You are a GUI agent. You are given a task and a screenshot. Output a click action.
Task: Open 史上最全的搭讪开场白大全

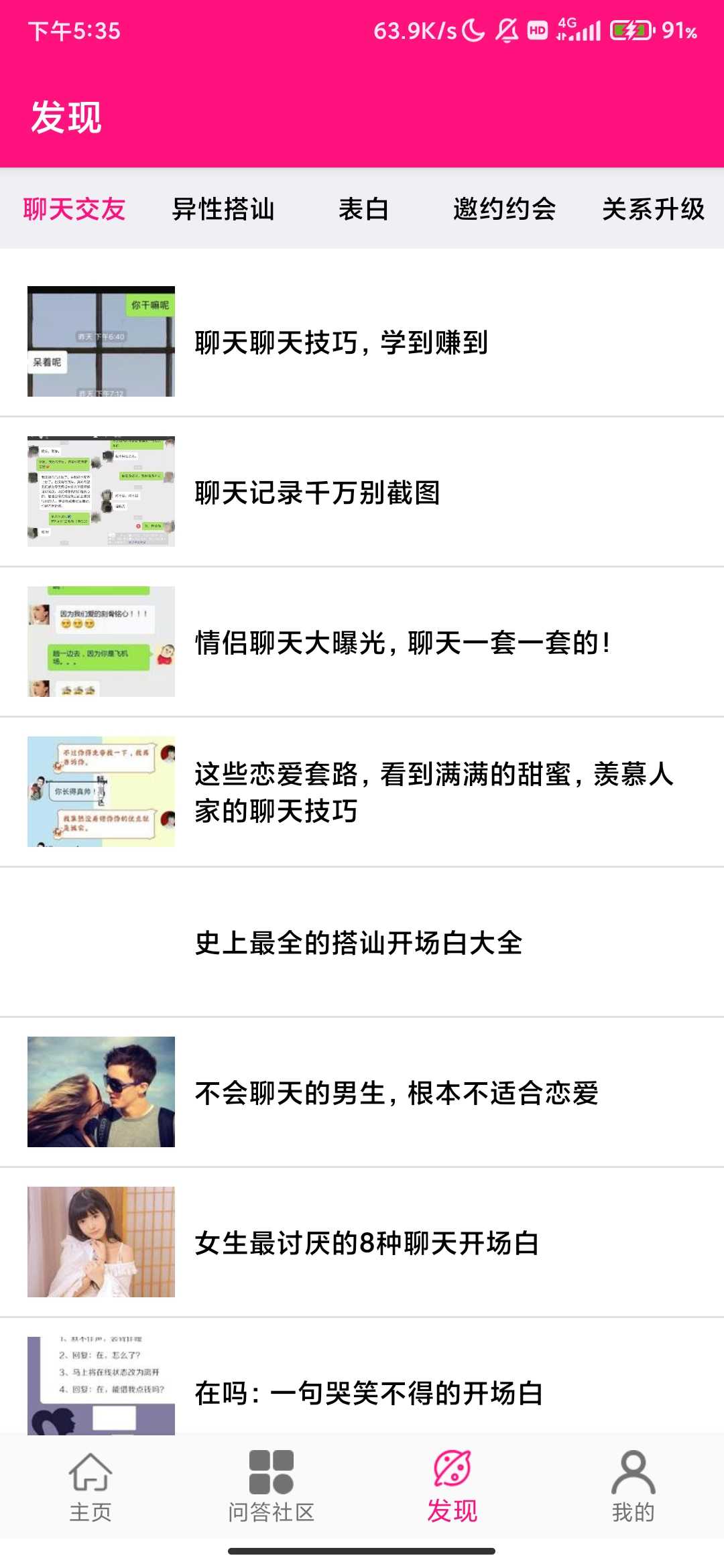[359, 943]
